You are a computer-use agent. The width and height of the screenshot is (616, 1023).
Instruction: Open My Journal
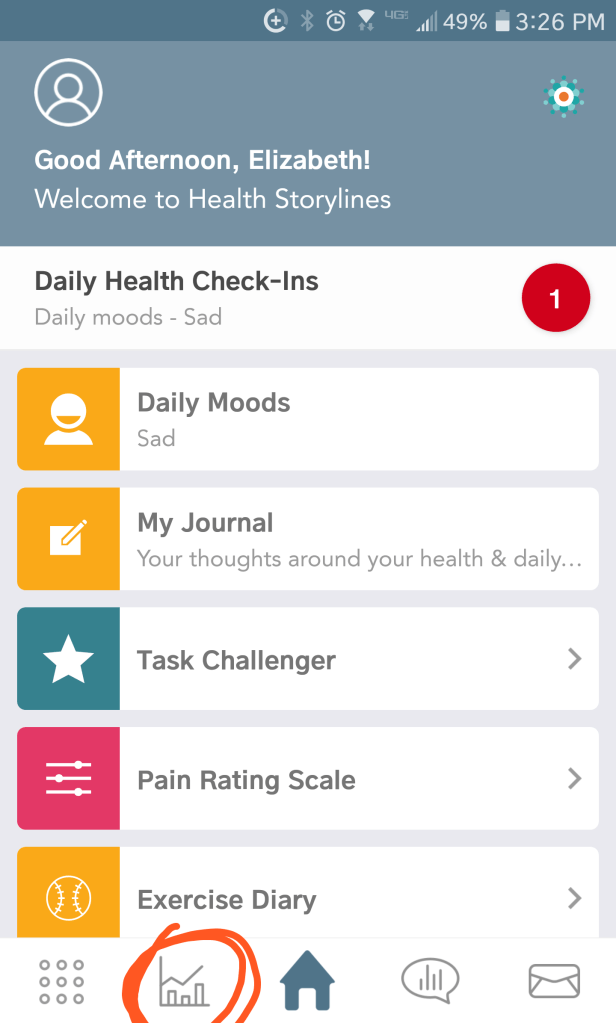point(308,539)
